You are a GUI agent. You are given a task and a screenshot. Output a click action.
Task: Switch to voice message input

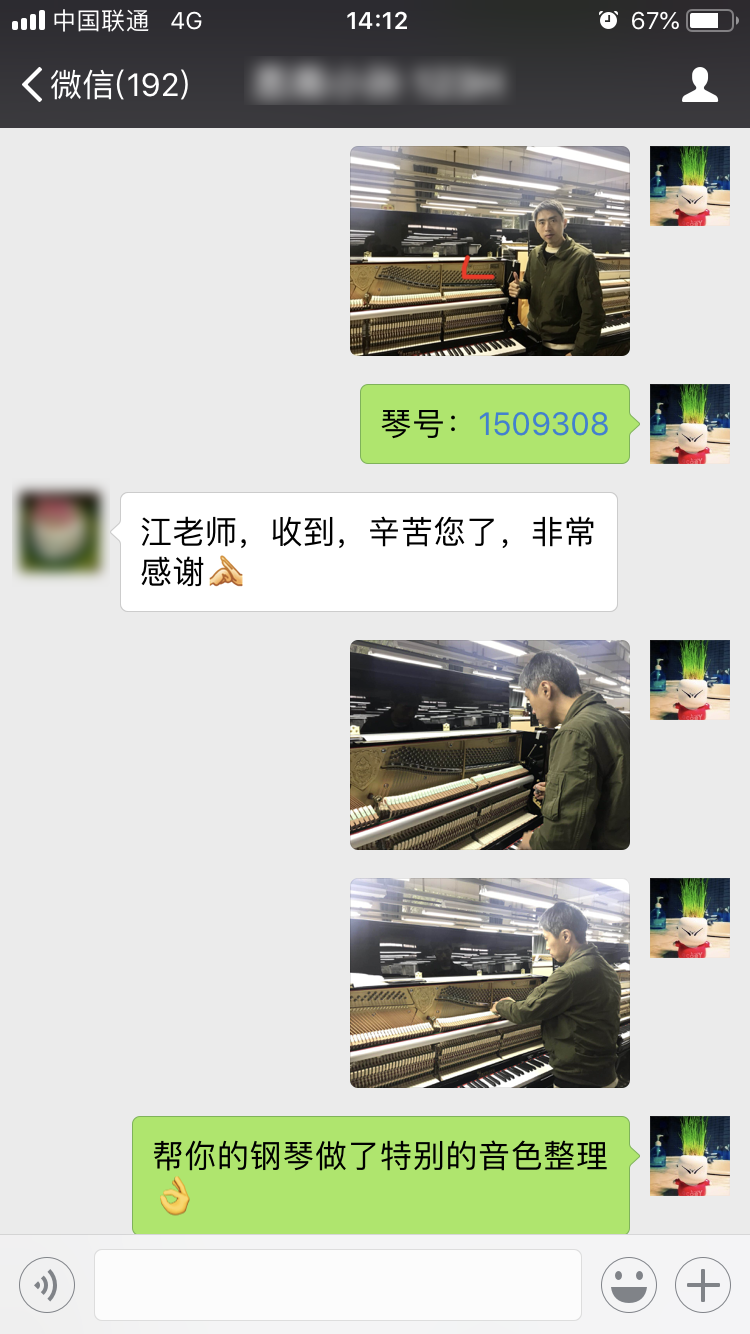[x=47, y=1284]
